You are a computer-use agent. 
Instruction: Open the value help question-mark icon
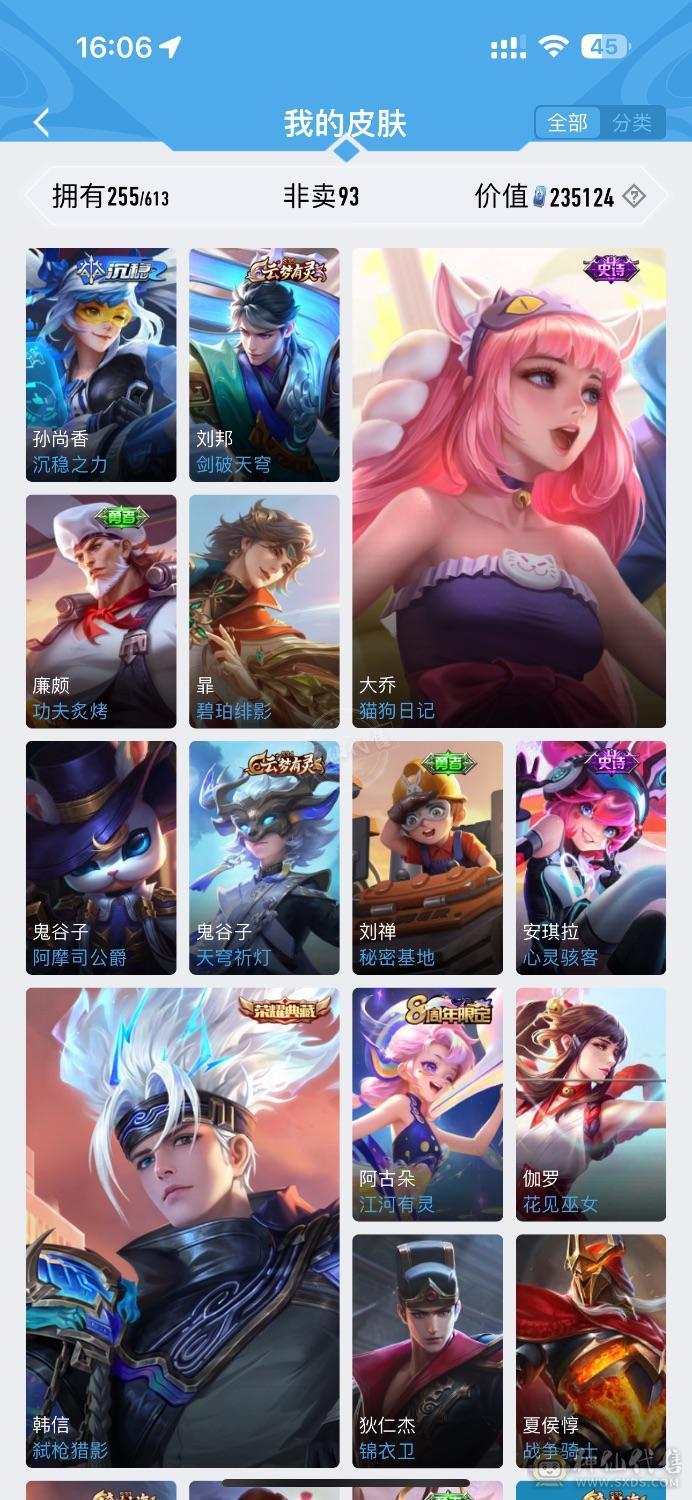(634, 197)
